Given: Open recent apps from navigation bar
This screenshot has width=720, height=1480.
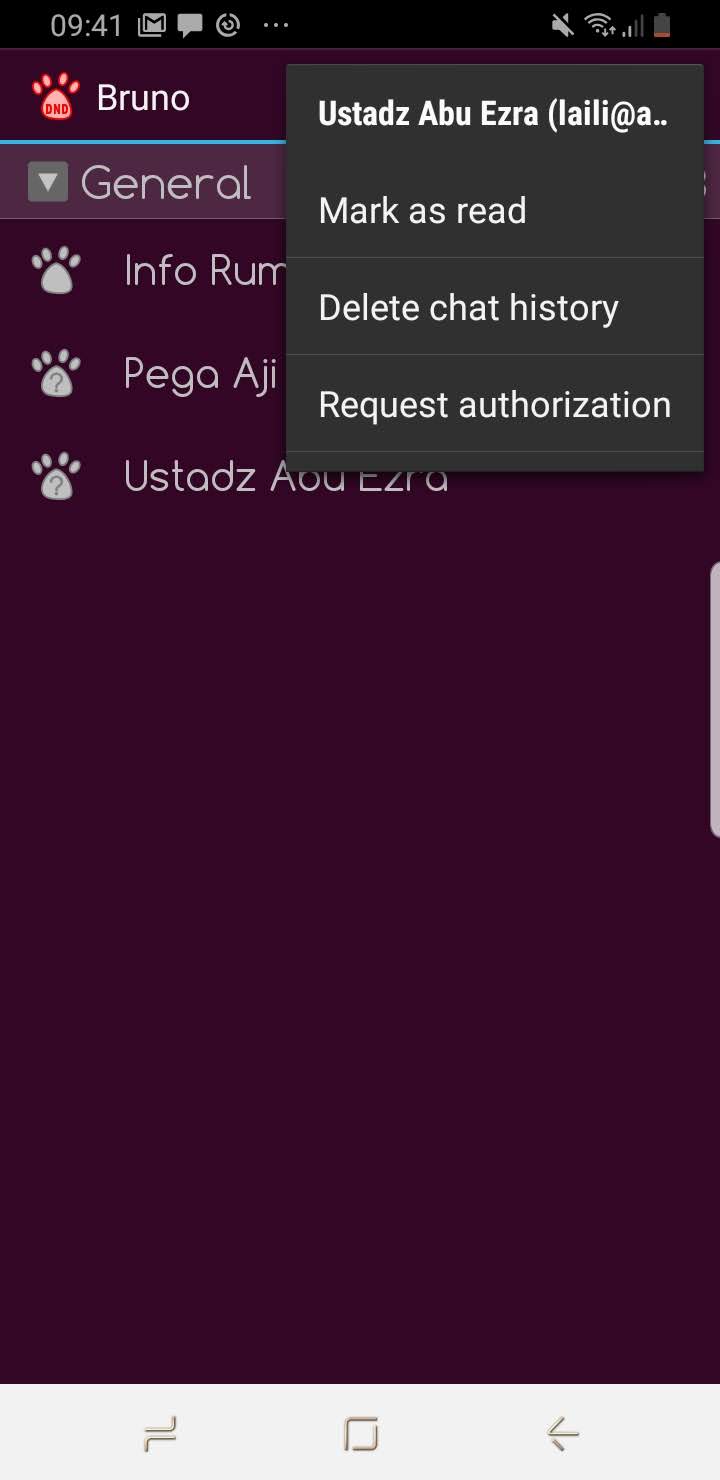Looking at the screenshot, I should pos(160,1434).
